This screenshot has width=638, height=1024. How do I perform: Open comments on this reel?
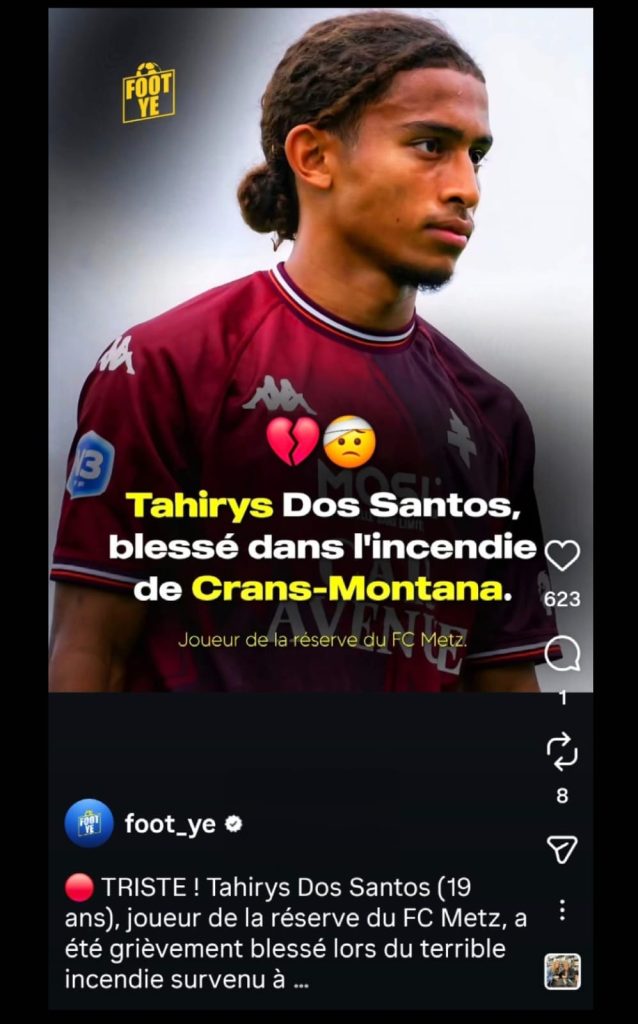(562, 655)
